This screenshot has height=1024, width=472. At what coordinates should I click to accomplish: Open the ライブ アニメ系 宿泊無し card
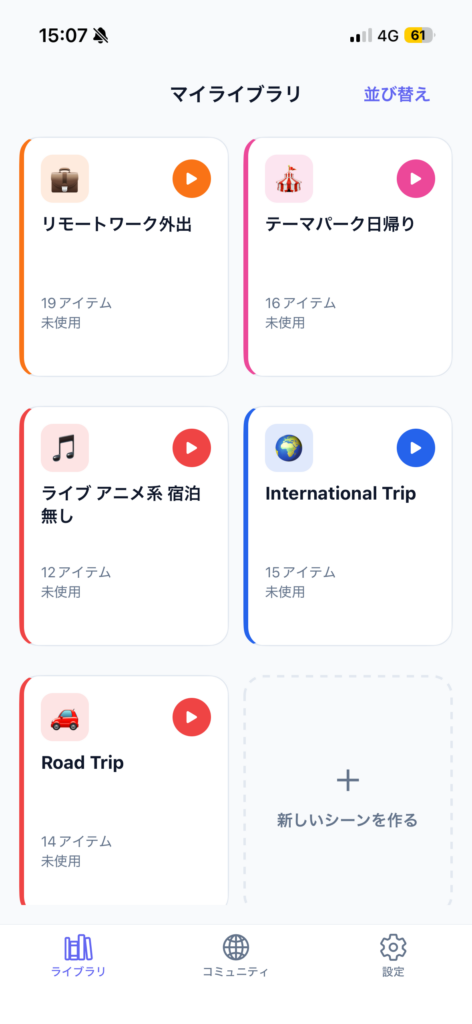tap(124, 526)
